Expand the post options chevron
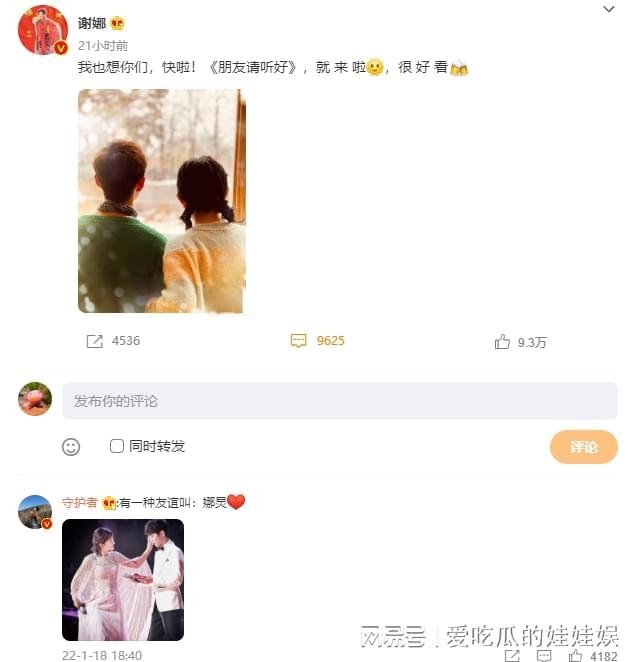The width and height of the screenshot is (635, 662). (609, 9)
